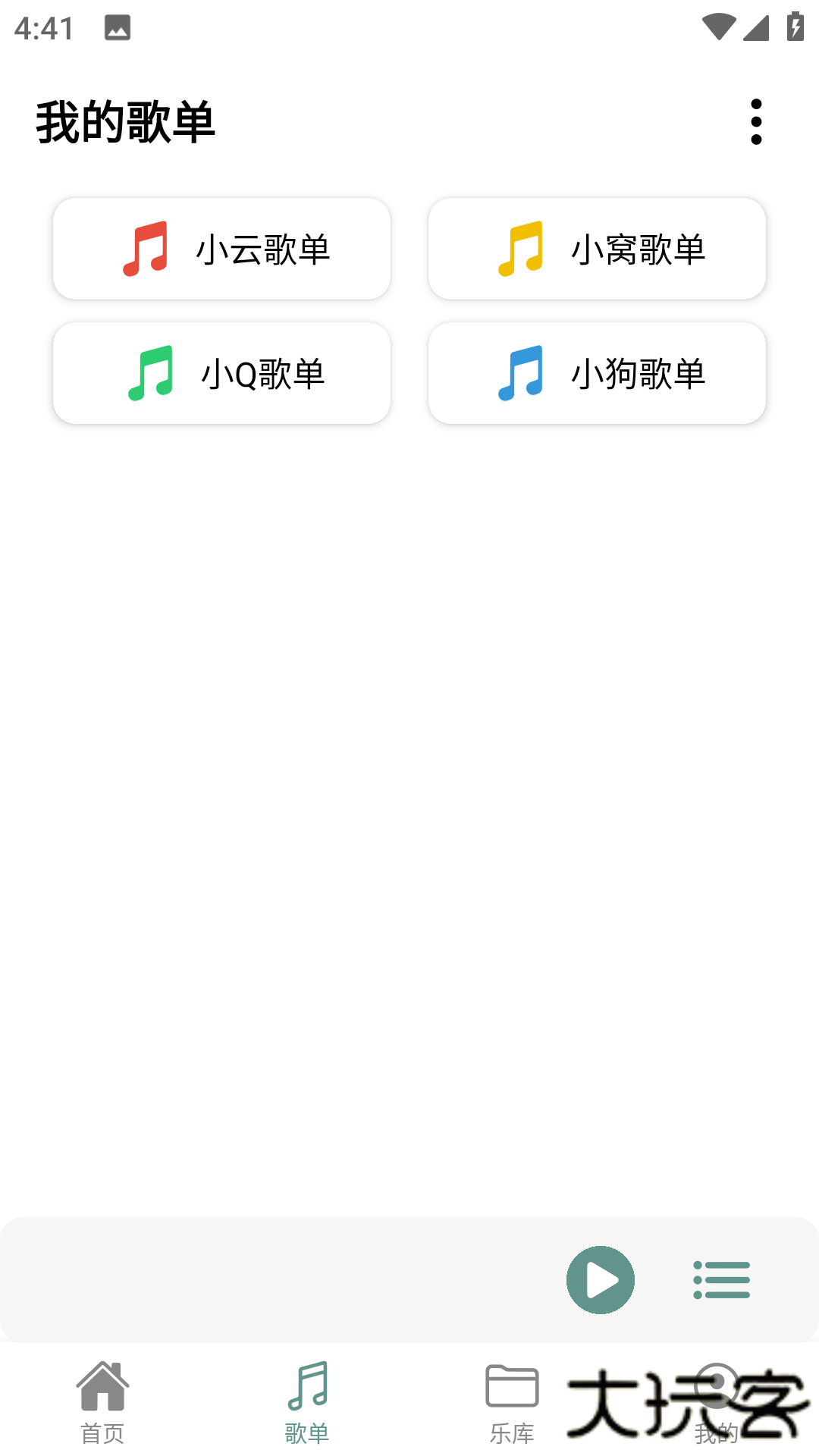The height and width of the screenshot is (1456, 819).
Task: Open the three-dot overflow menu
Action: (755, 124)
